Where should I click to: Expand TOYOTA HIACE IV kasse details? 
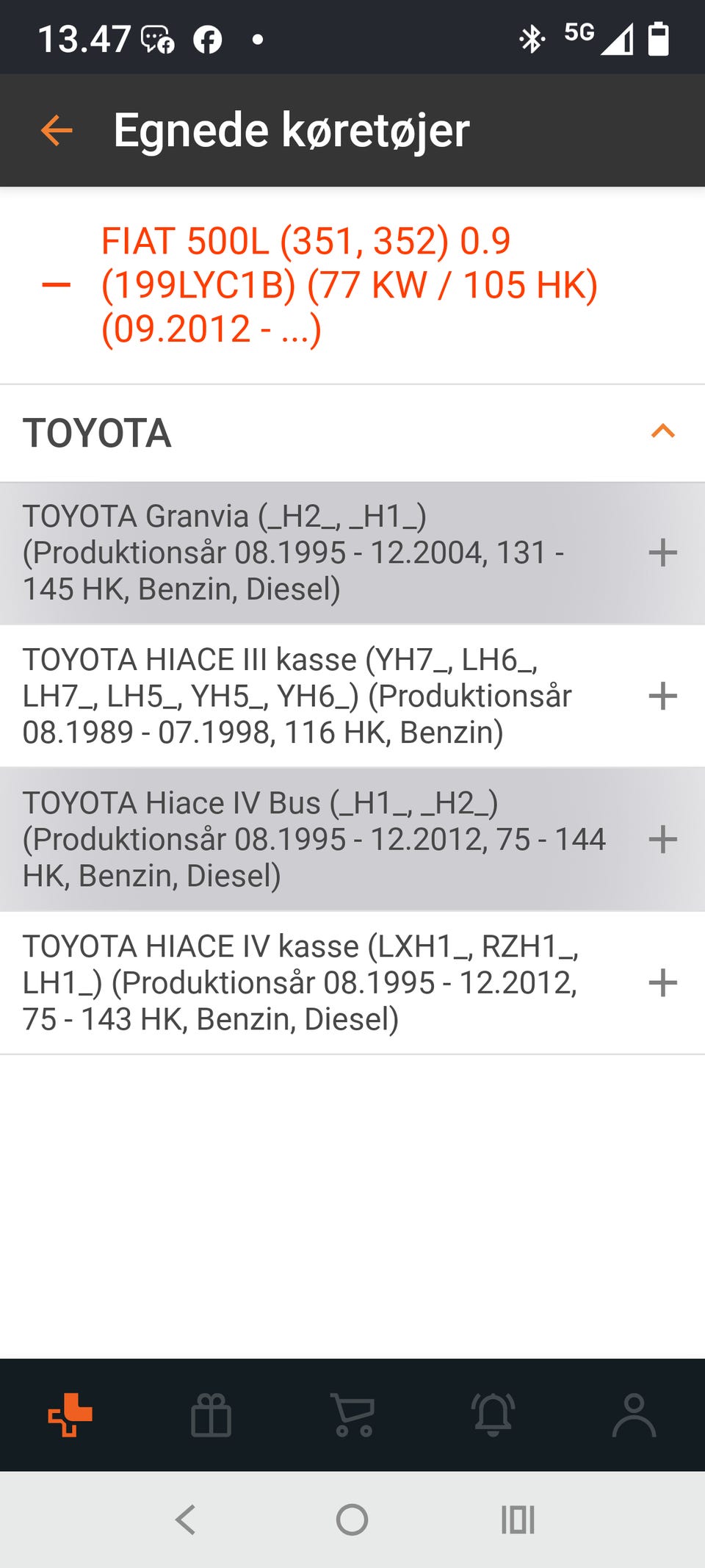pyautogui.click(x=662, y=982)
